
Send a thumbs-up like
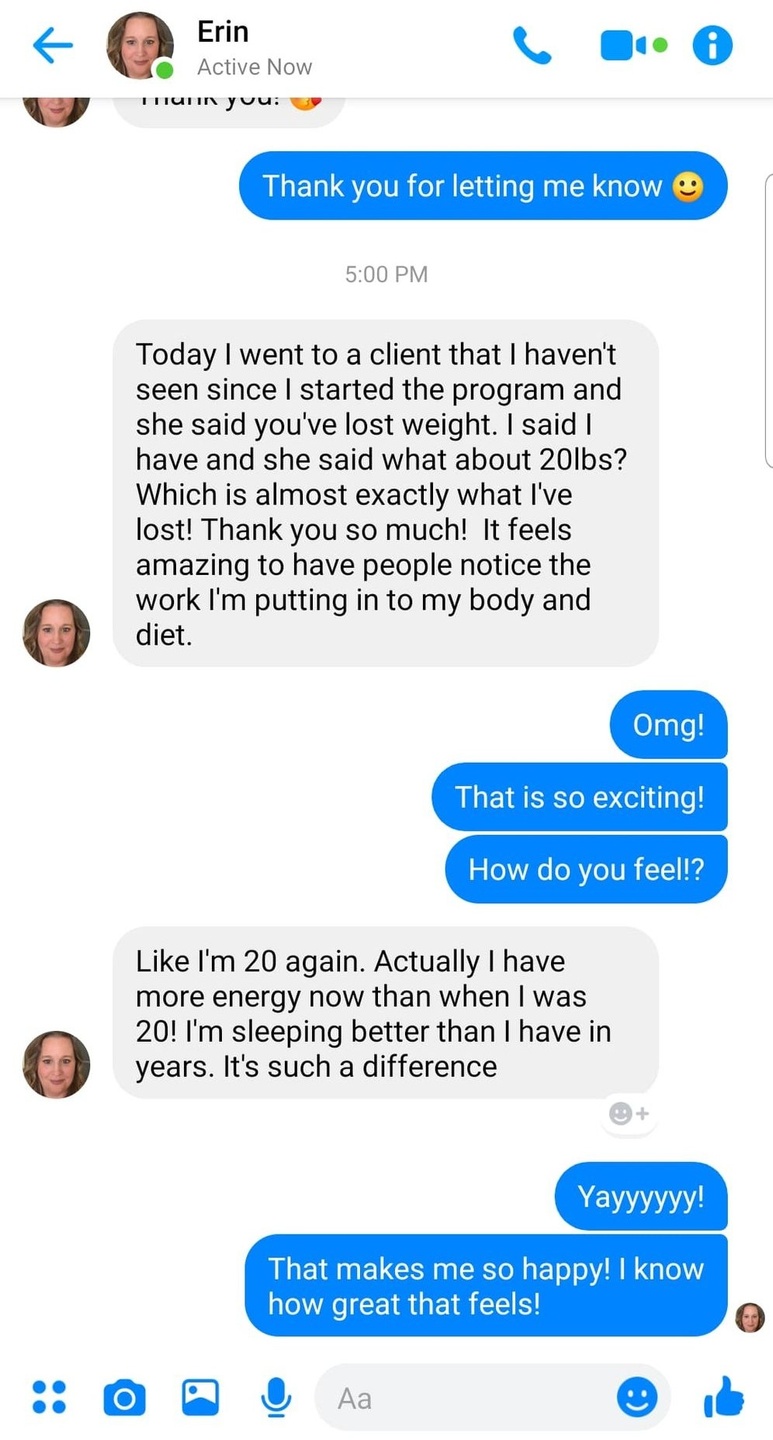tap(724, 1396)
